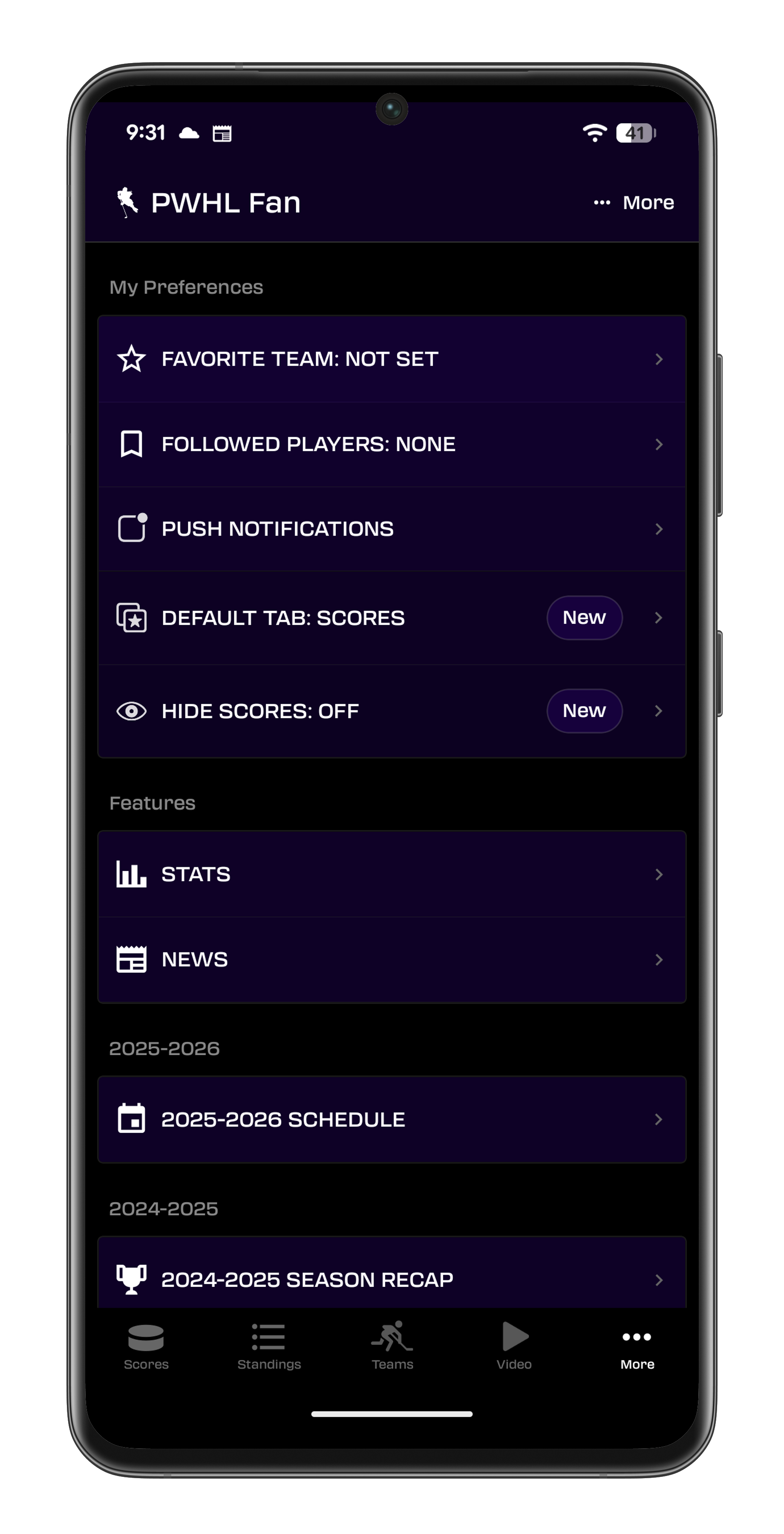The image size is (784, 1534).
Task: Switch to the Video tab
Action: point(514,1346)
